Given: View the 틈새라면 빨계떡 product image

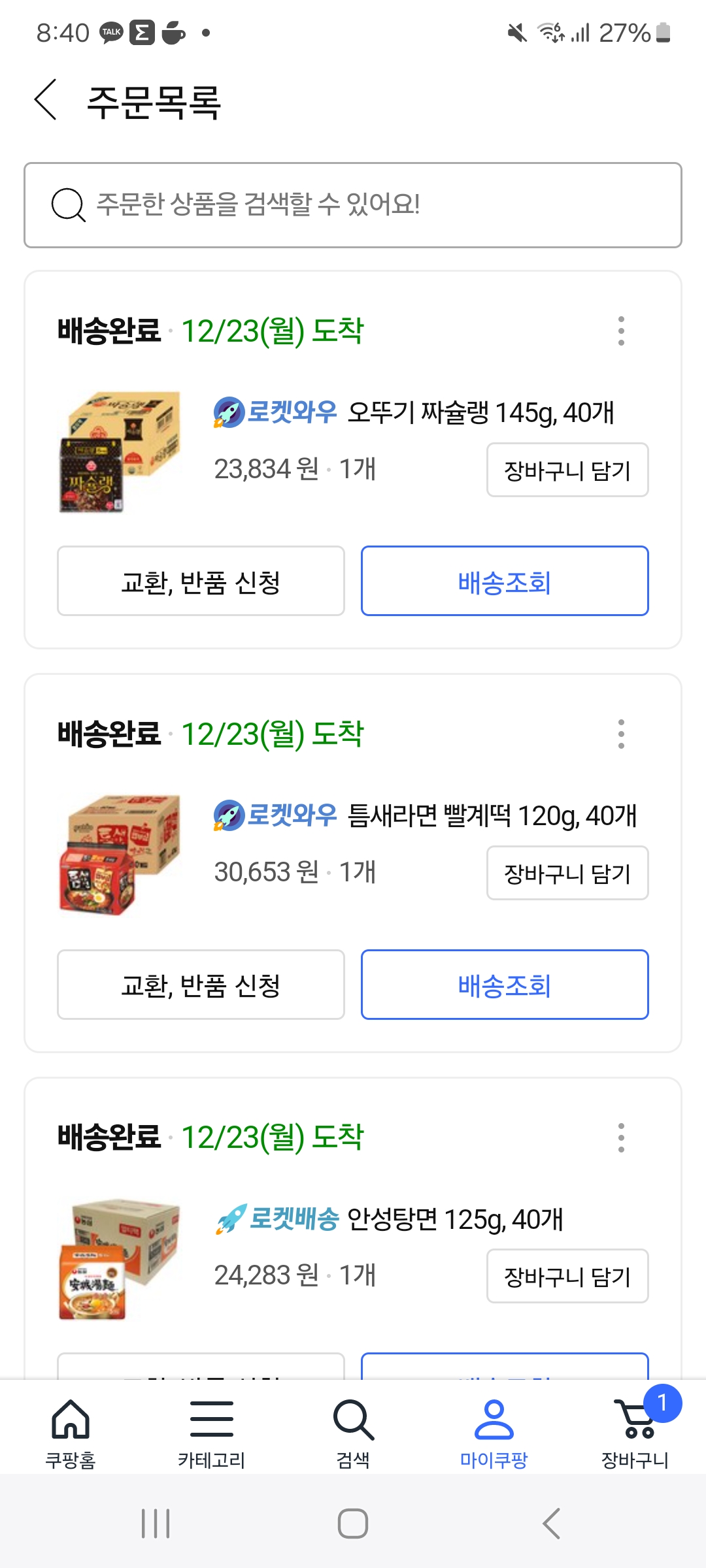Looking at the screenshot, I should (120, 855).
